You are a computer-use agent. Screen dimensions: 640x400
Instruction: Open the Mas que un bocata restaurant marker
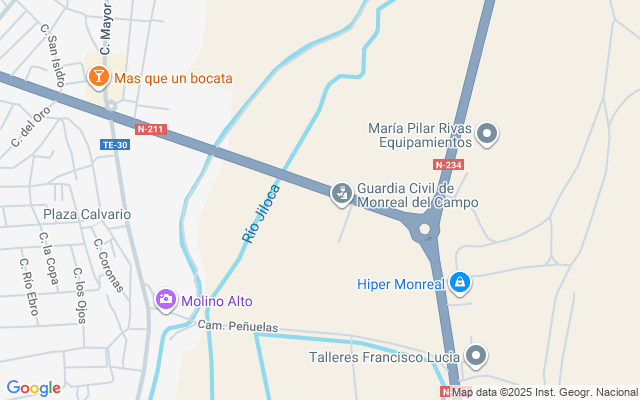99,77
